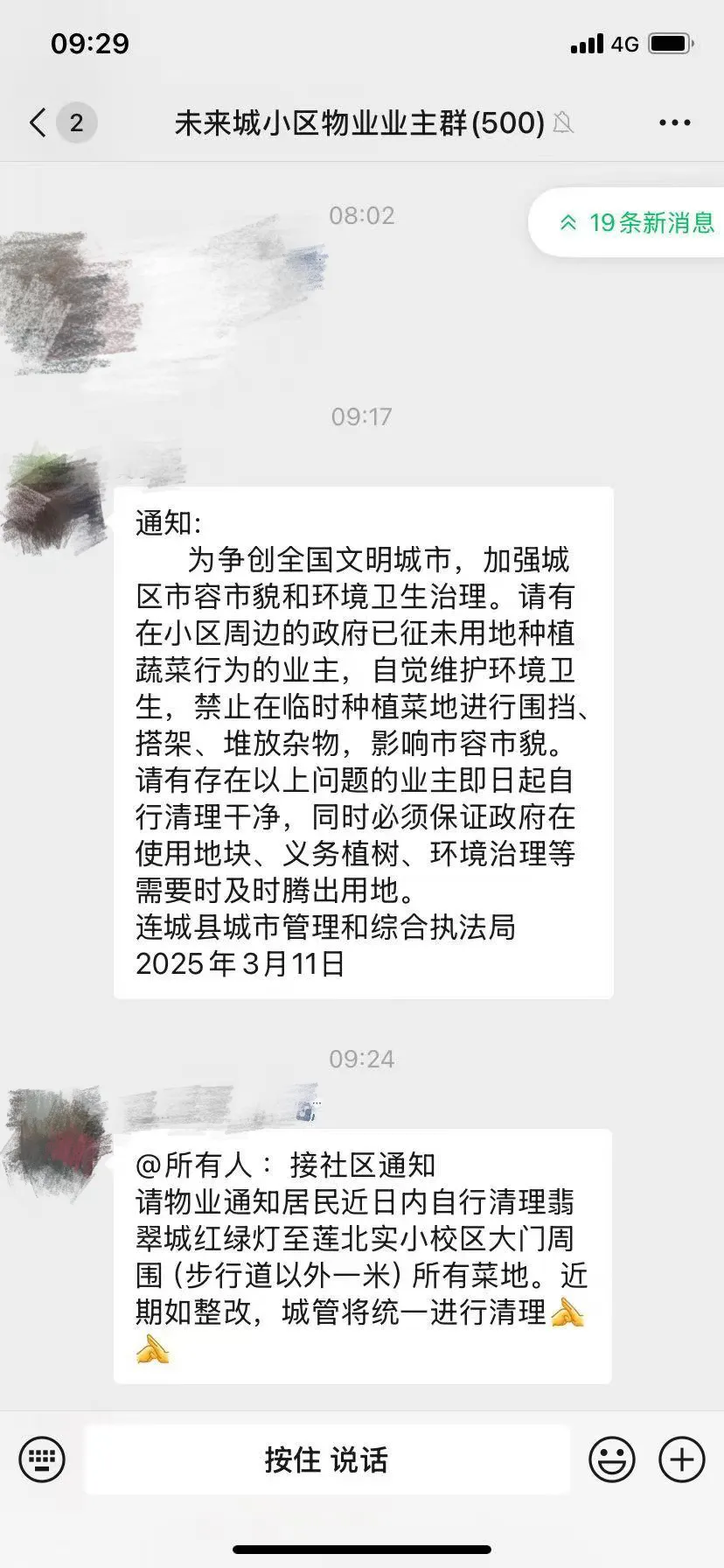The width and height of the screenshot is (724, 1568).
Task: Switch to keyboard input mode
Action: click(40, 1459)
